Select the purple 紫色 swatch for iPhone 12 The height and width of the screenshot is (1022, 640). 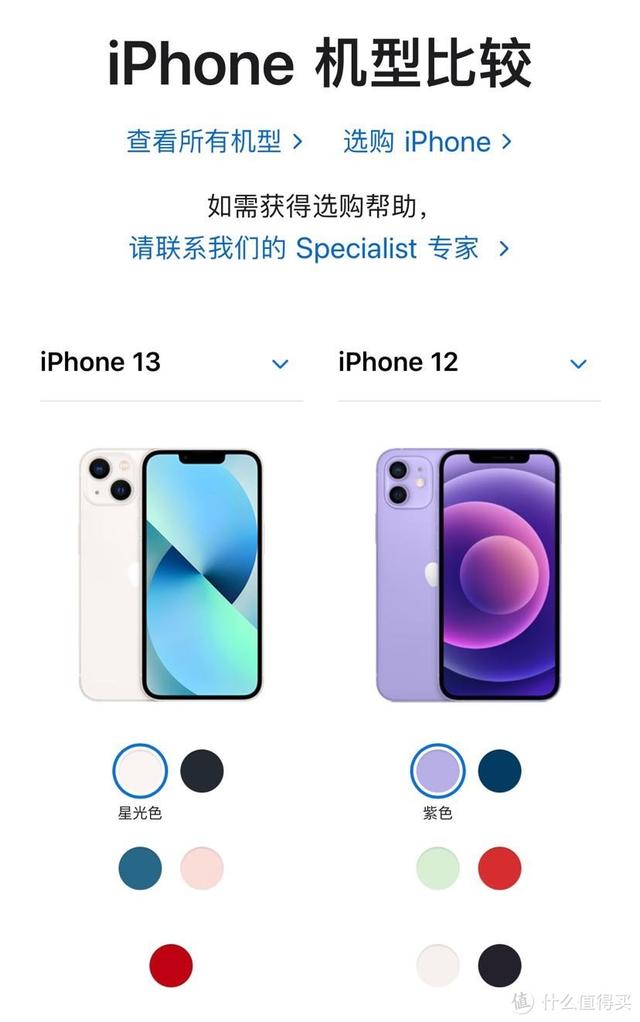tap(438, 770)
